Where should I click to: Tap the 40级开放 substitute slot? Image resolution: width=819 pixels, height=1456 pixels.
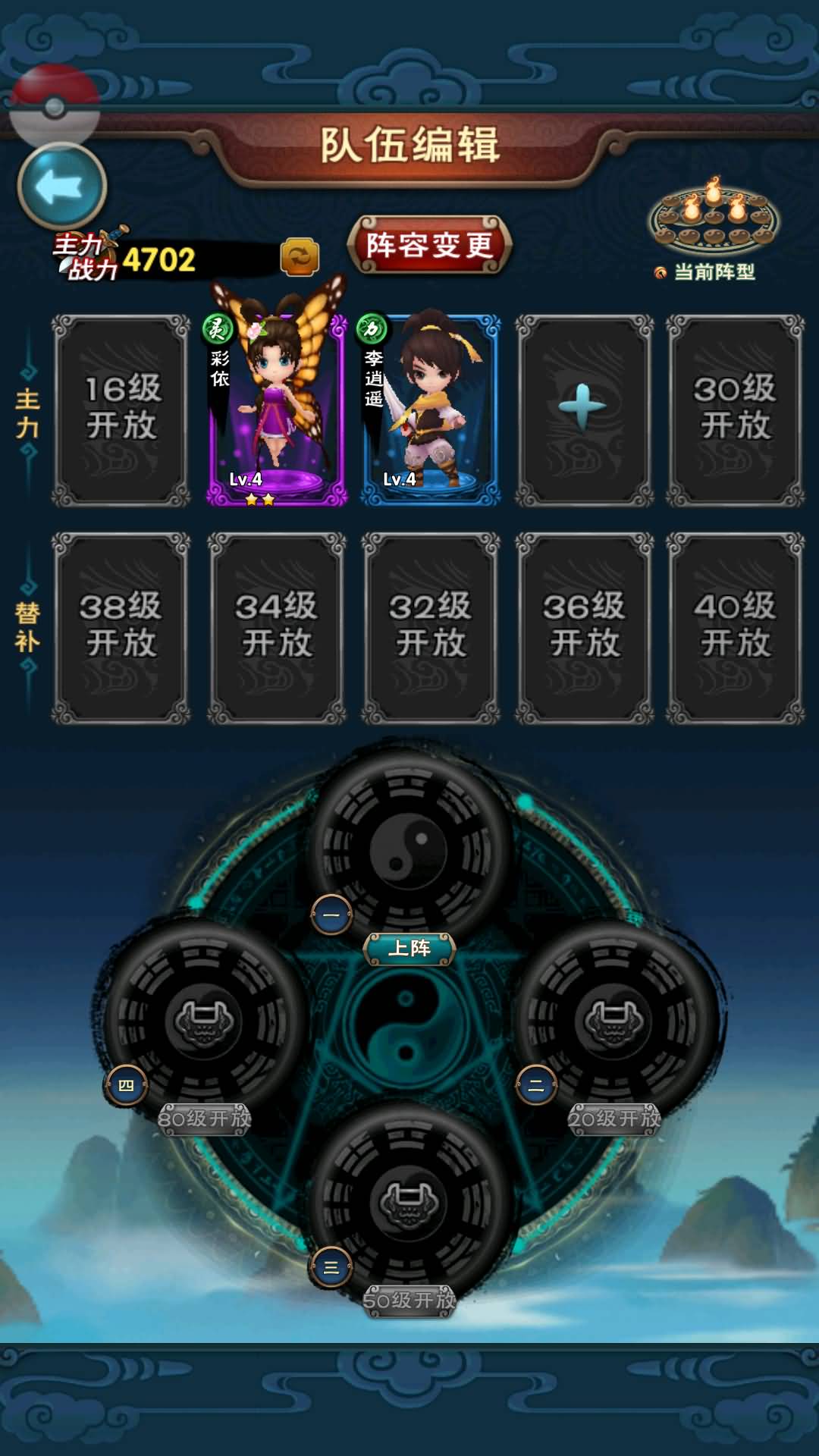[x=735, y=627]
